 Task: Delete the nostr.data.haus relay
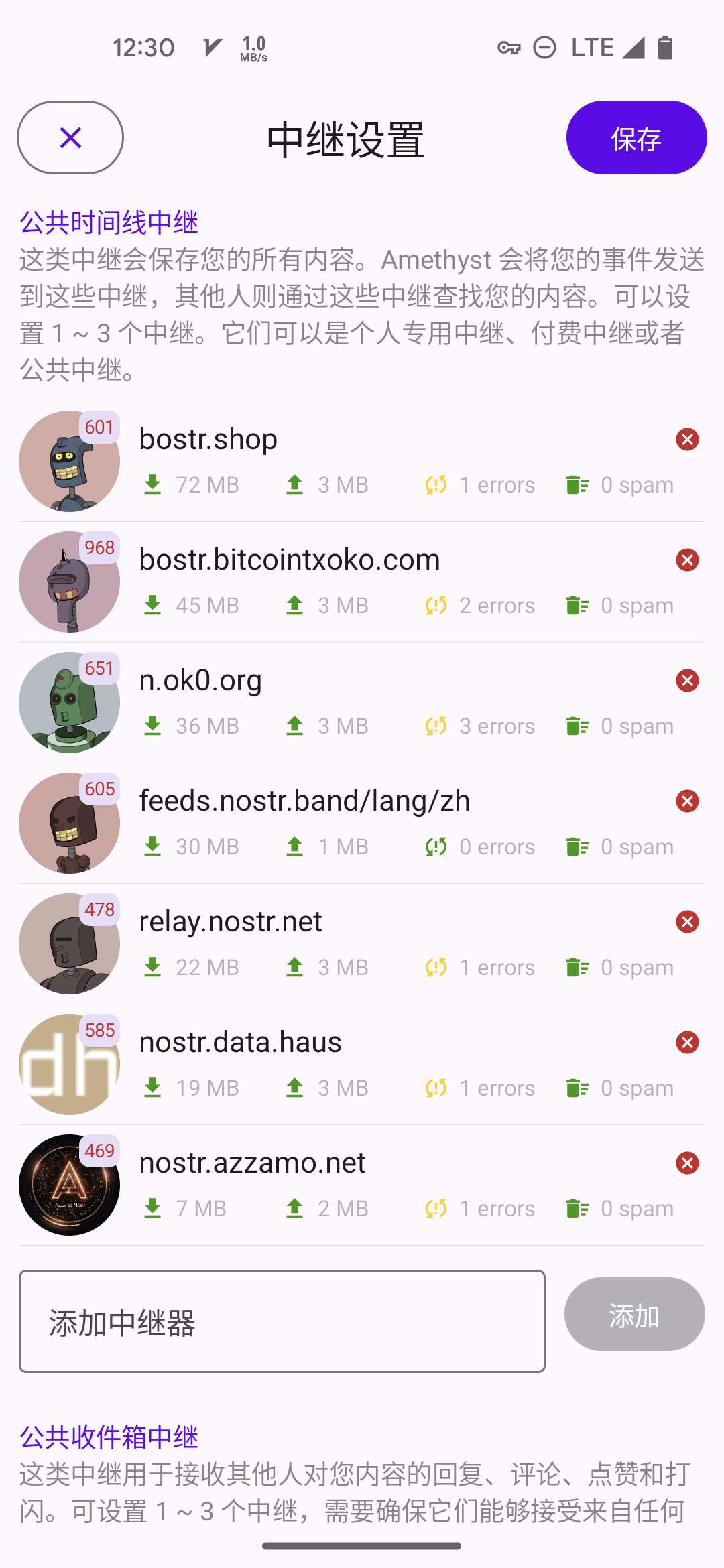pos(687,1043)
